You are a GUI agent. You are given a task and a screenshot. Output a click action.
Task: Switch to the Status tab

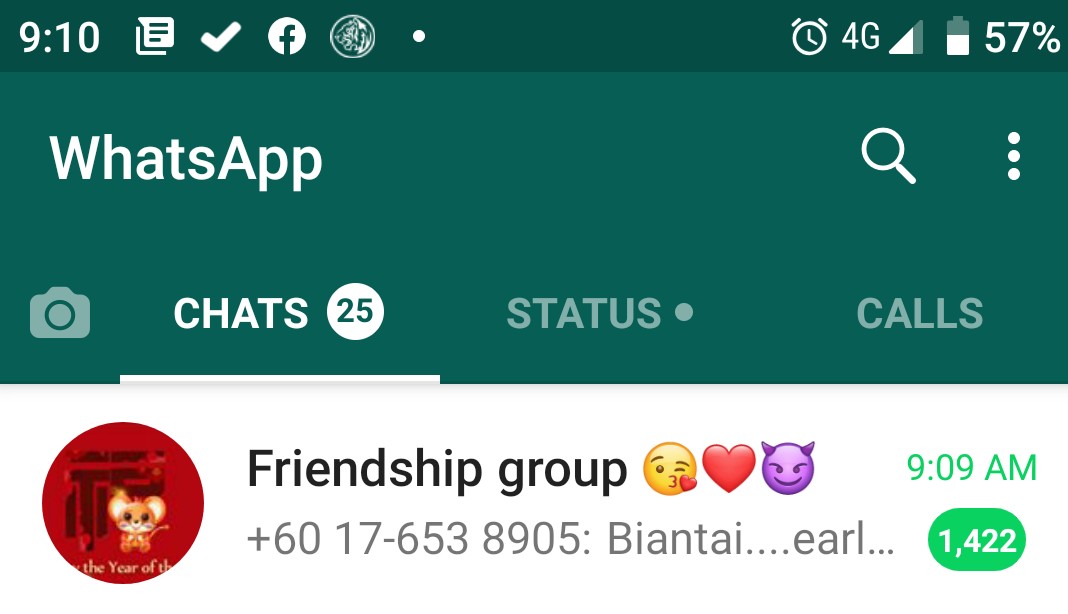tap(598, 314)
